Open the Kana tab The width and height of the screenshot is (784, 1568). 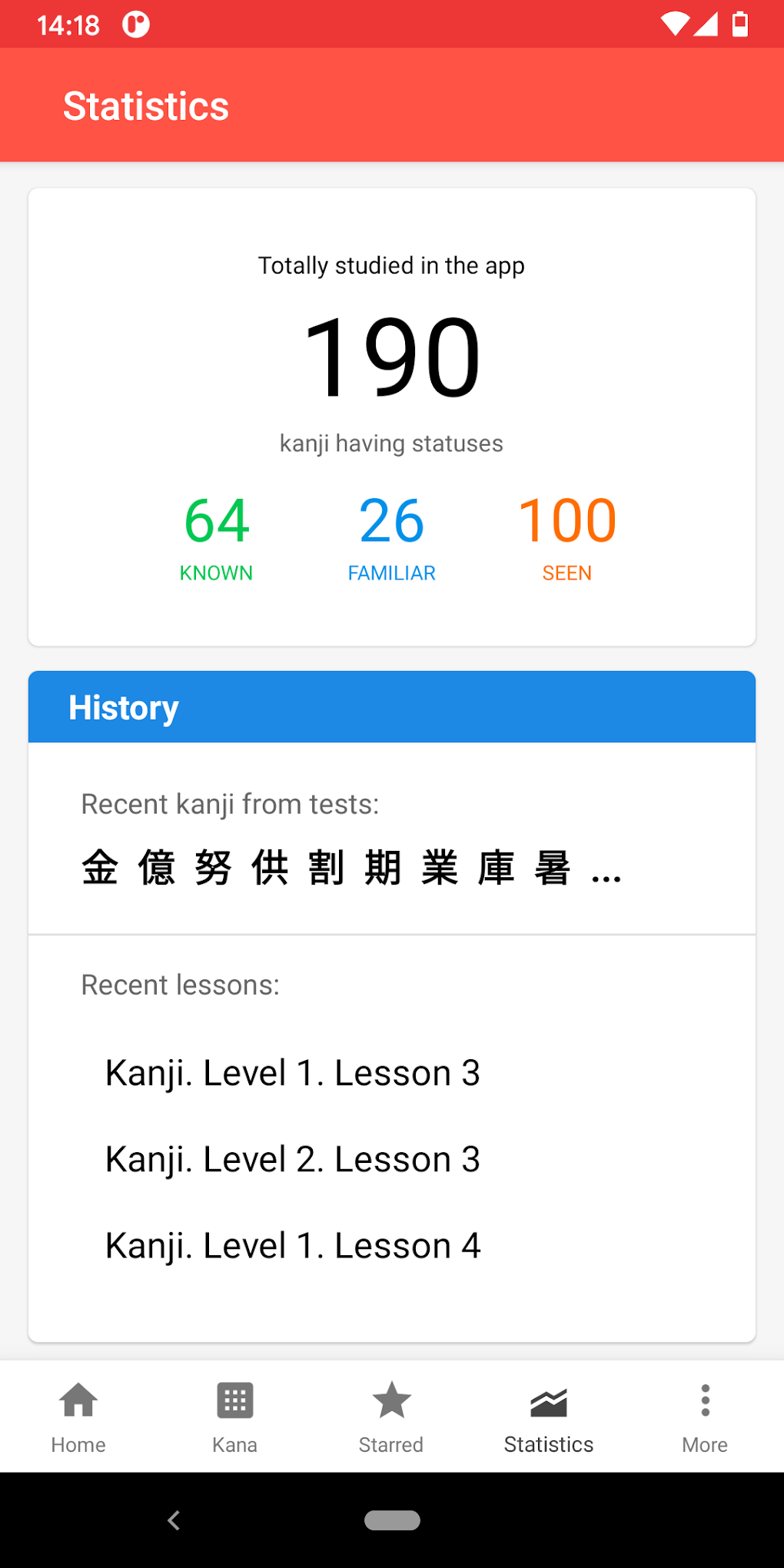[234, 1416]
